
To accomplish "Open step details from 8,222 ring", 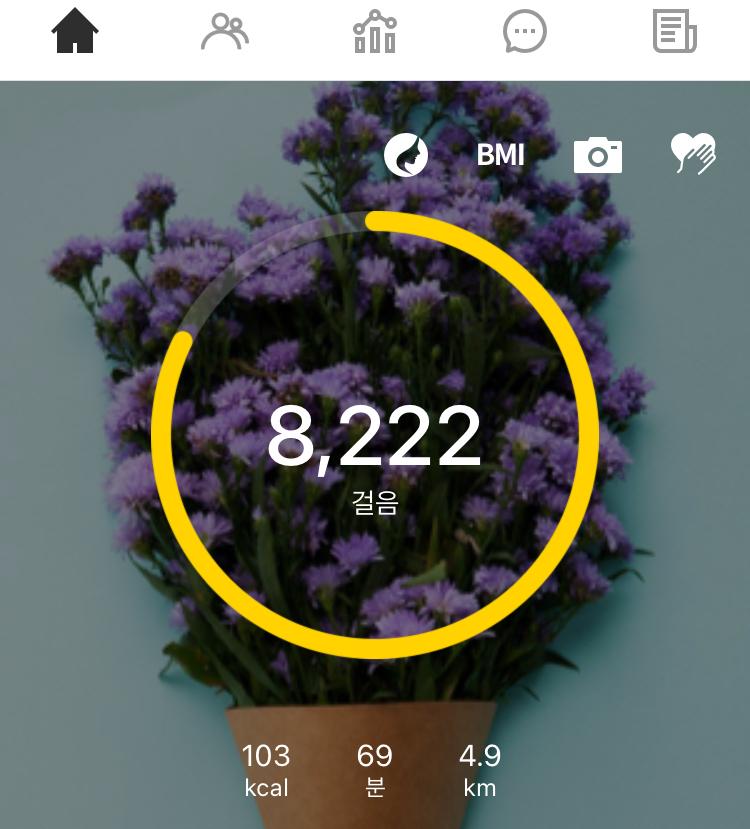I will [375, 436].
